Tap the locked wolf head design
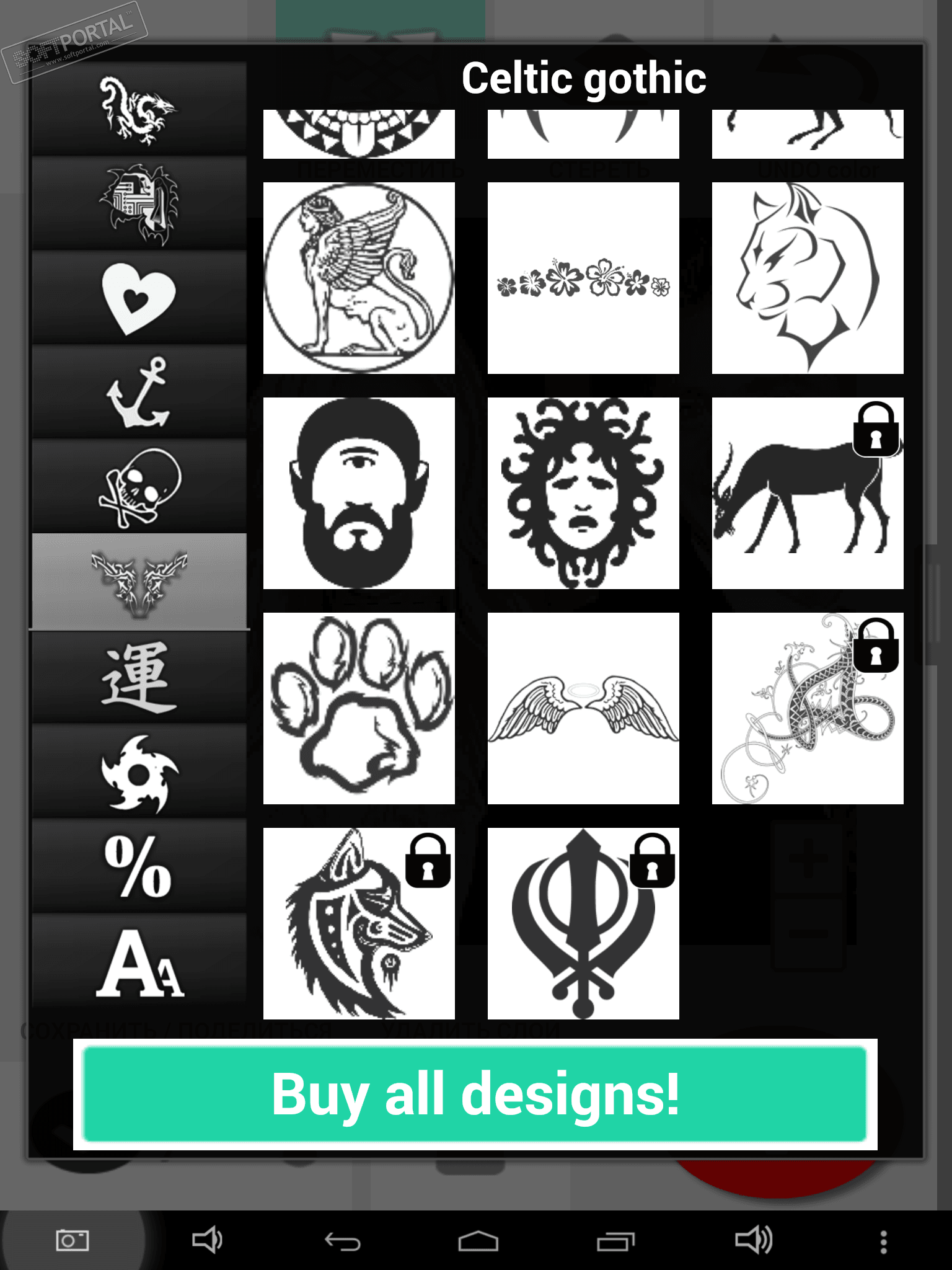 pyautogui.click(x=359, y=923)
